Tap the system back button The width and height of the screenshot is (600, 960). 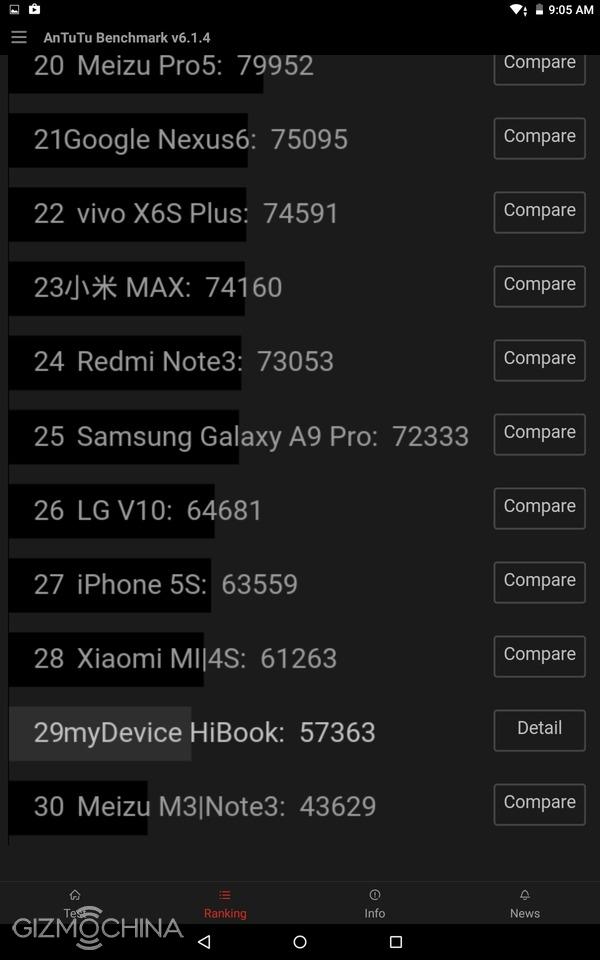coord(204,942)
